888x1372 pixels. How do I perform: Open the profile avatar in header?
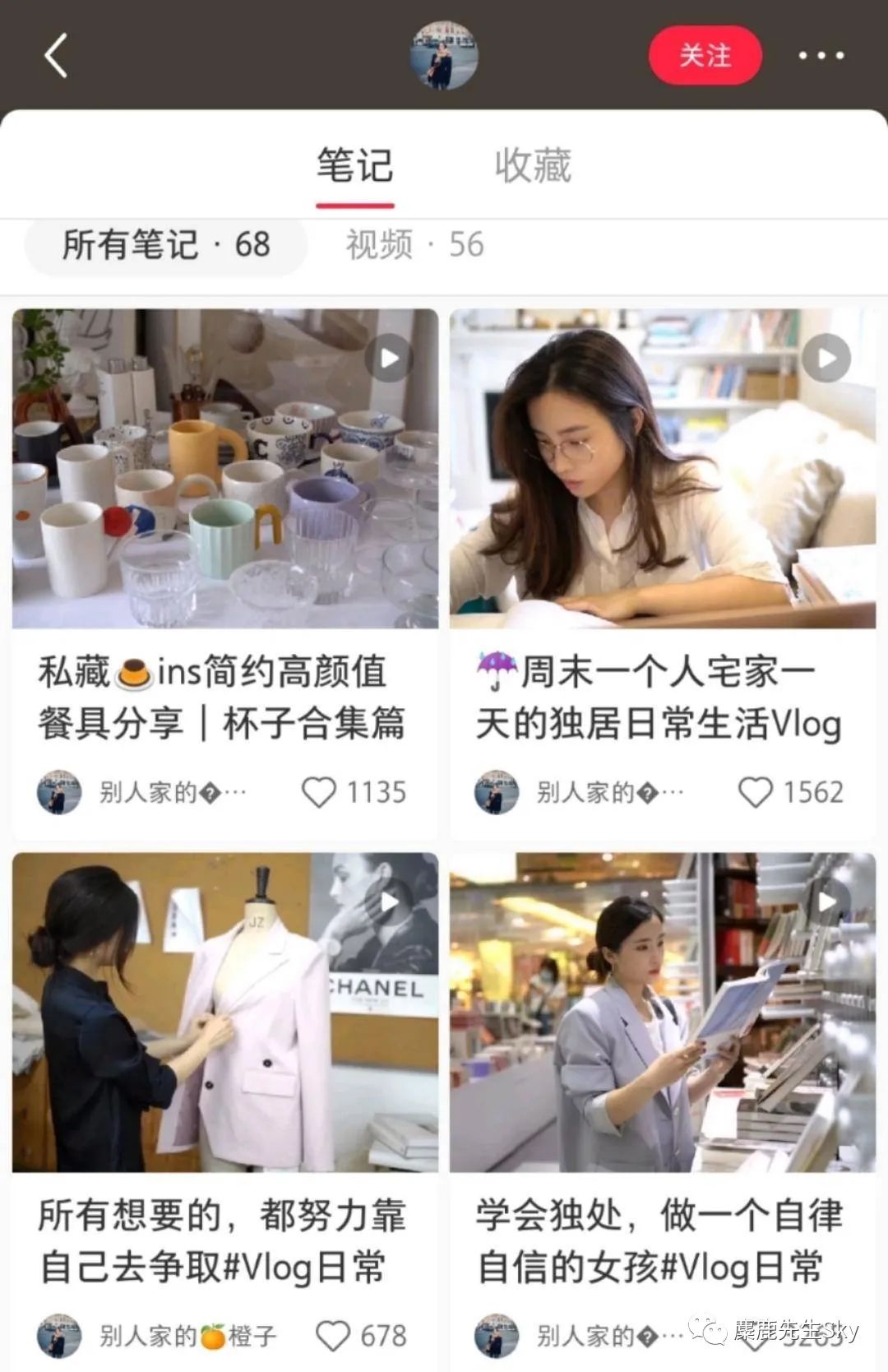tap(443, 56)
